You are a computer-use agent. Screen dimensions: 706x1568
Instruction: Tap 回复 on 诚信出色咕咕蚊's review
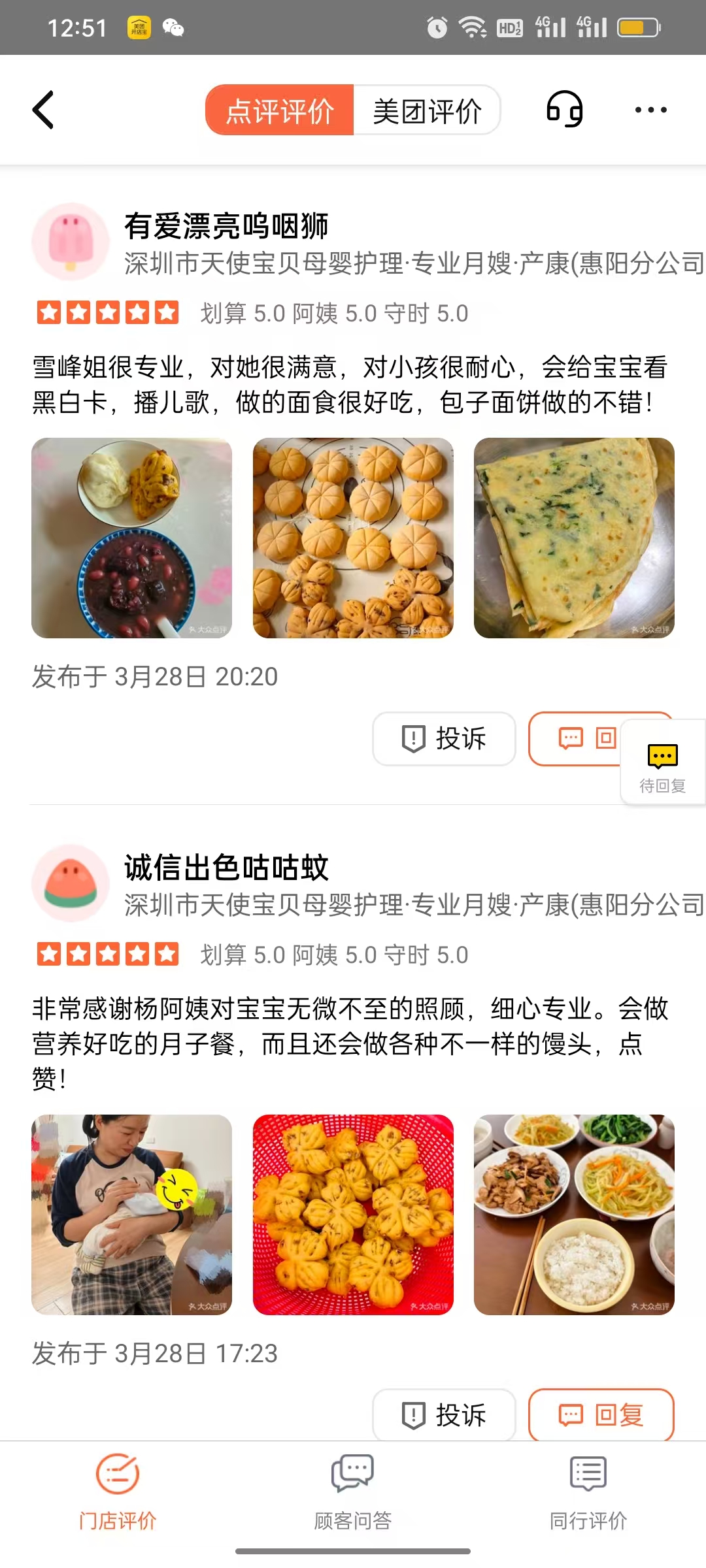pos(601,1415)
